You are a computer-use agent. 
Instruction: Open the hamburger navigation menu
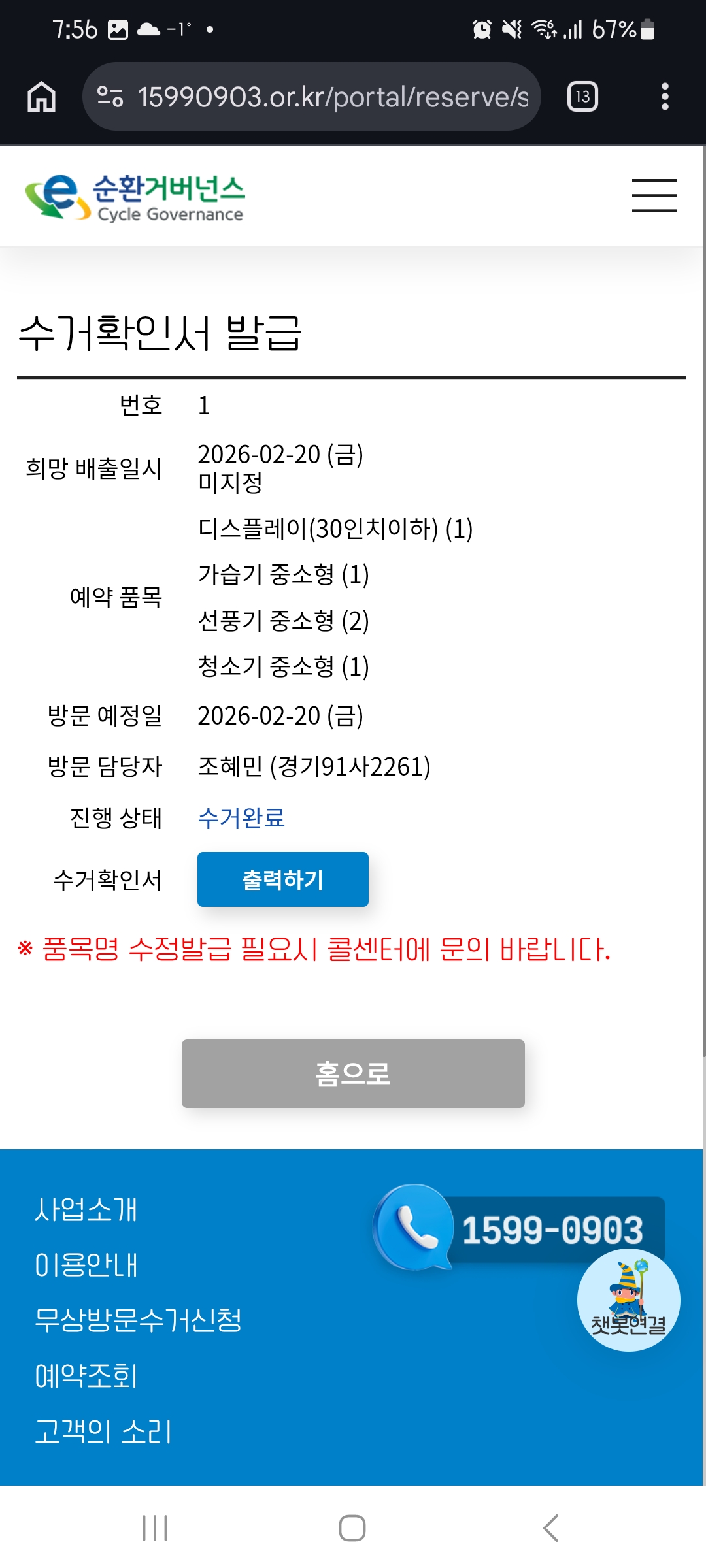654,195
